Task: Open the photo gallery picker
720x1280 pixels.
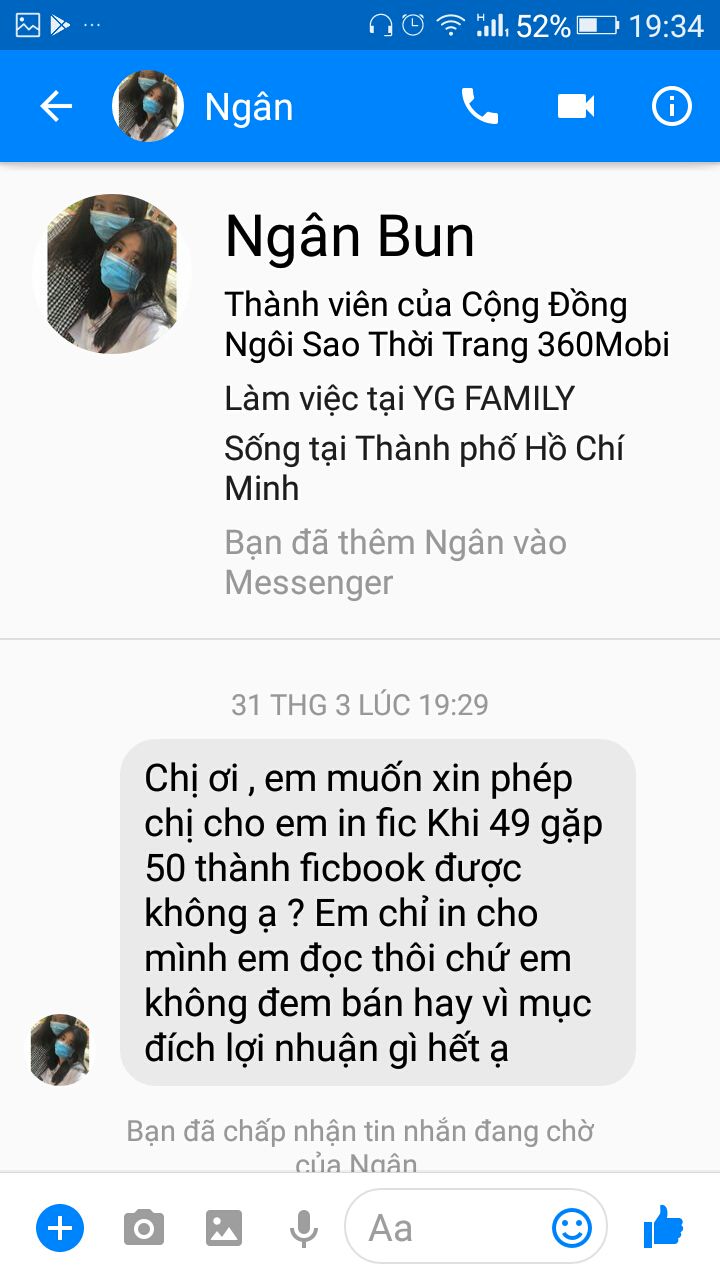Action: [x=224, y=1227]
